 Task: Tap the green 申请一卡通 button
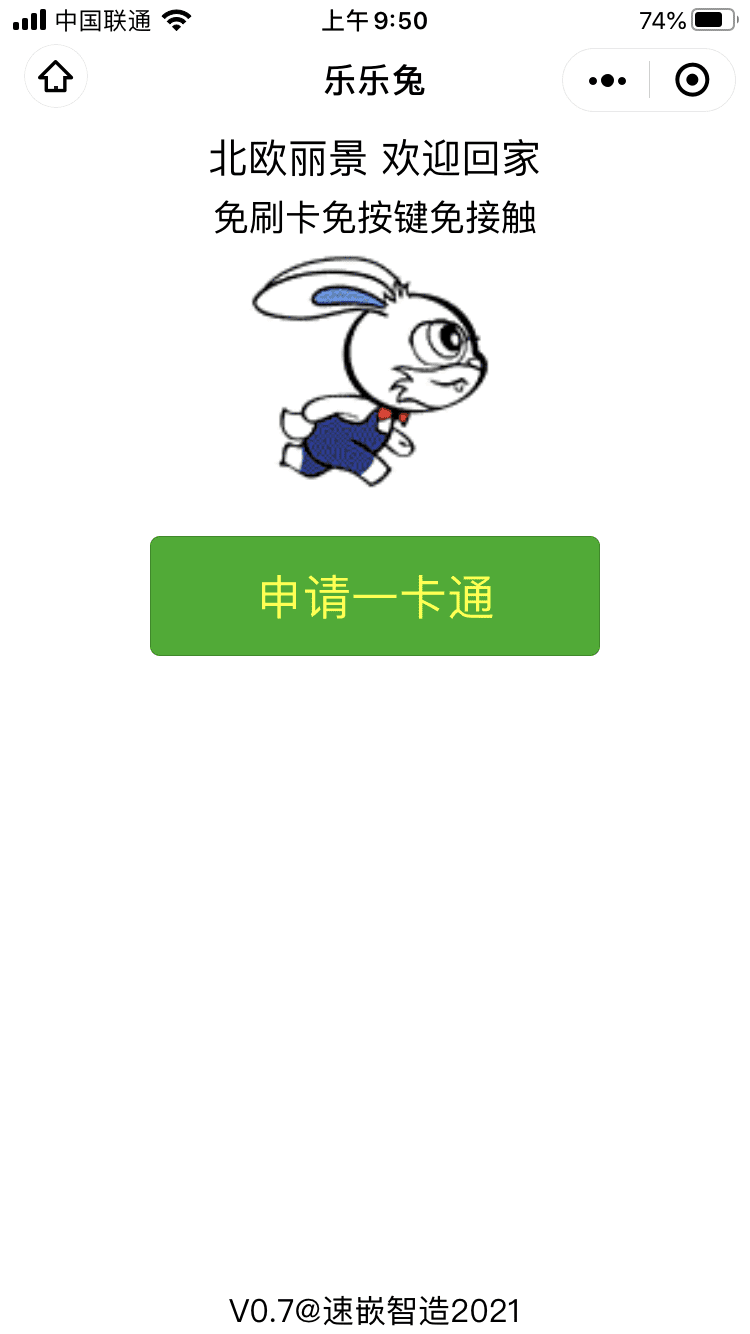(375, 596)
